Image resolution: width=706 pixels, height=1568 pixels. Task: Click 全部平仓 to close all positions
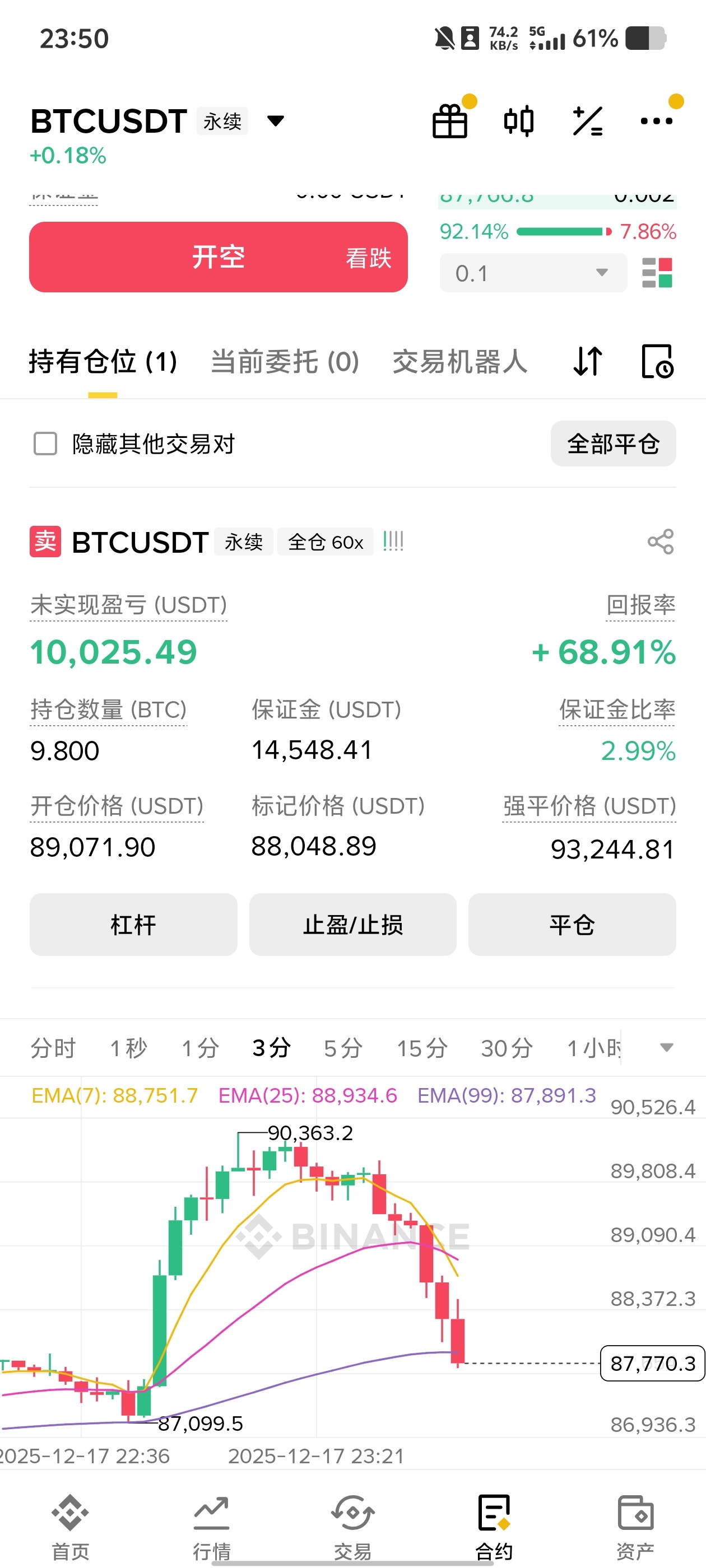[612, 444]
